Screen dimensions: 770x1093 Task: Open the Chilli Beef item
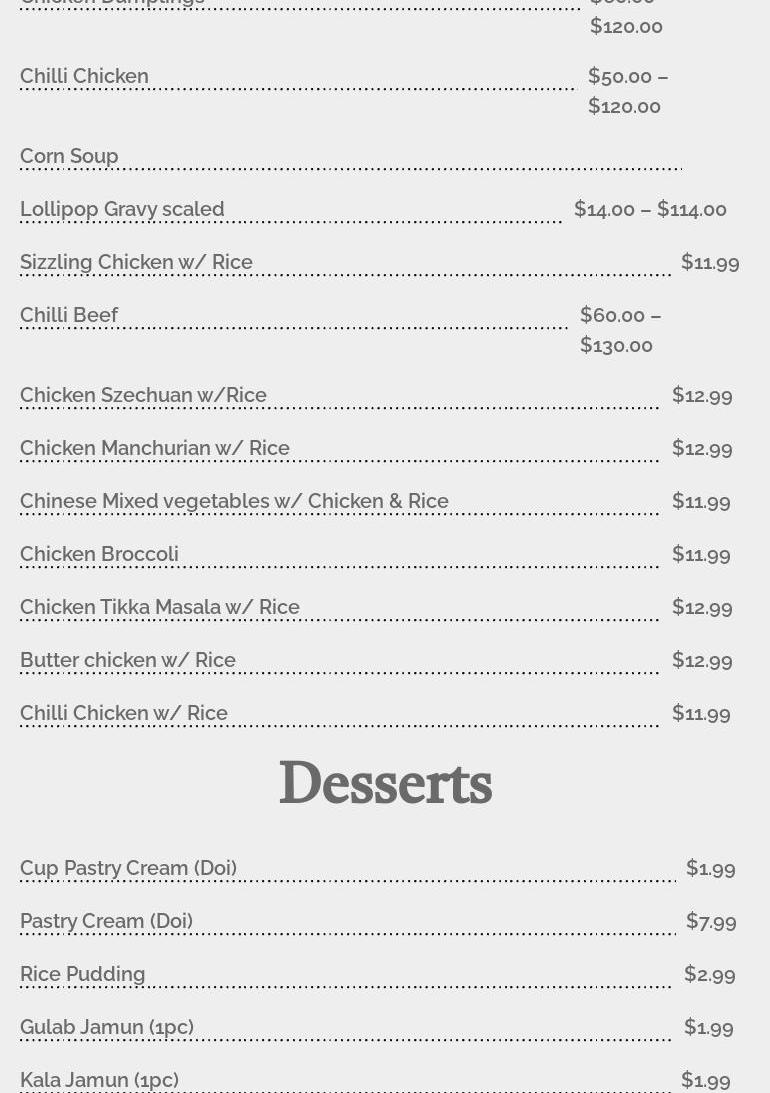click(69, 315)
